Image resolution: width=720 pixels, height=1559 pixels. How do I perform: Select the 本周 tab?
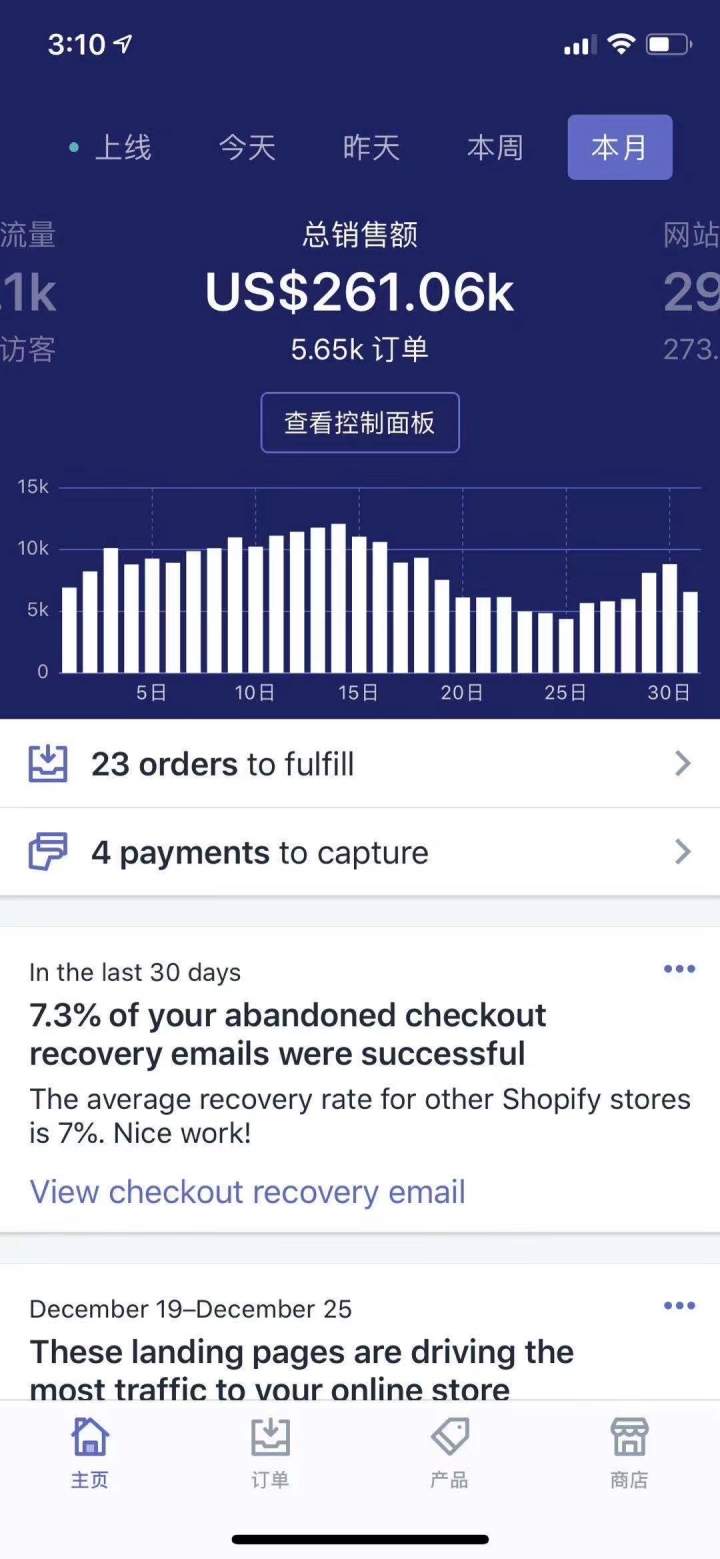(x=495, y=148)
